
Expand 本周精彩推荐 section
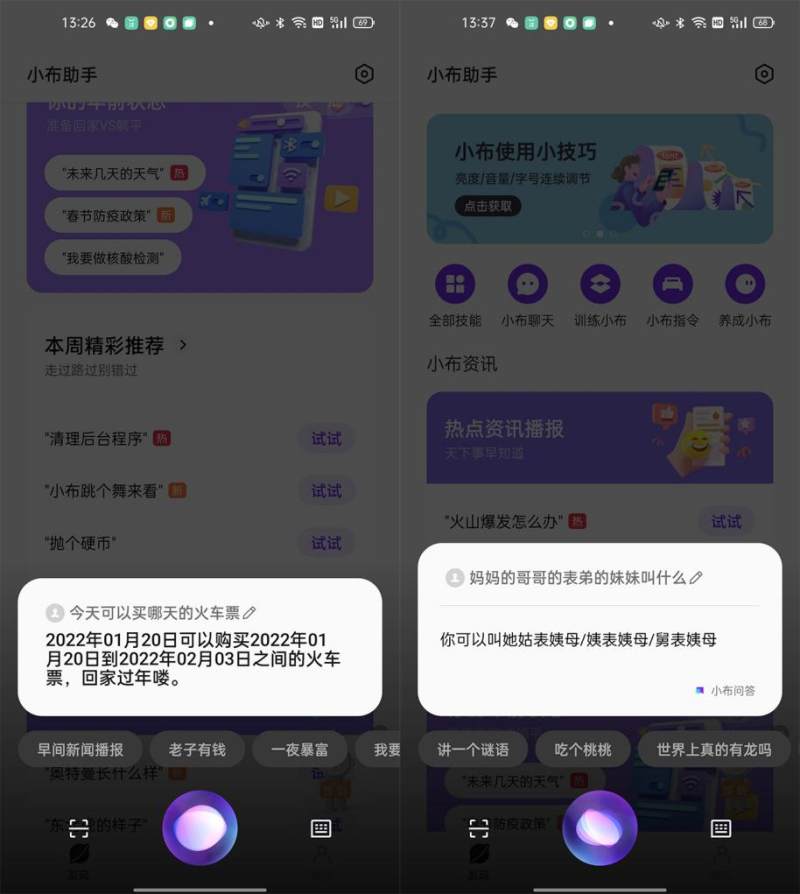coord(182,344)
